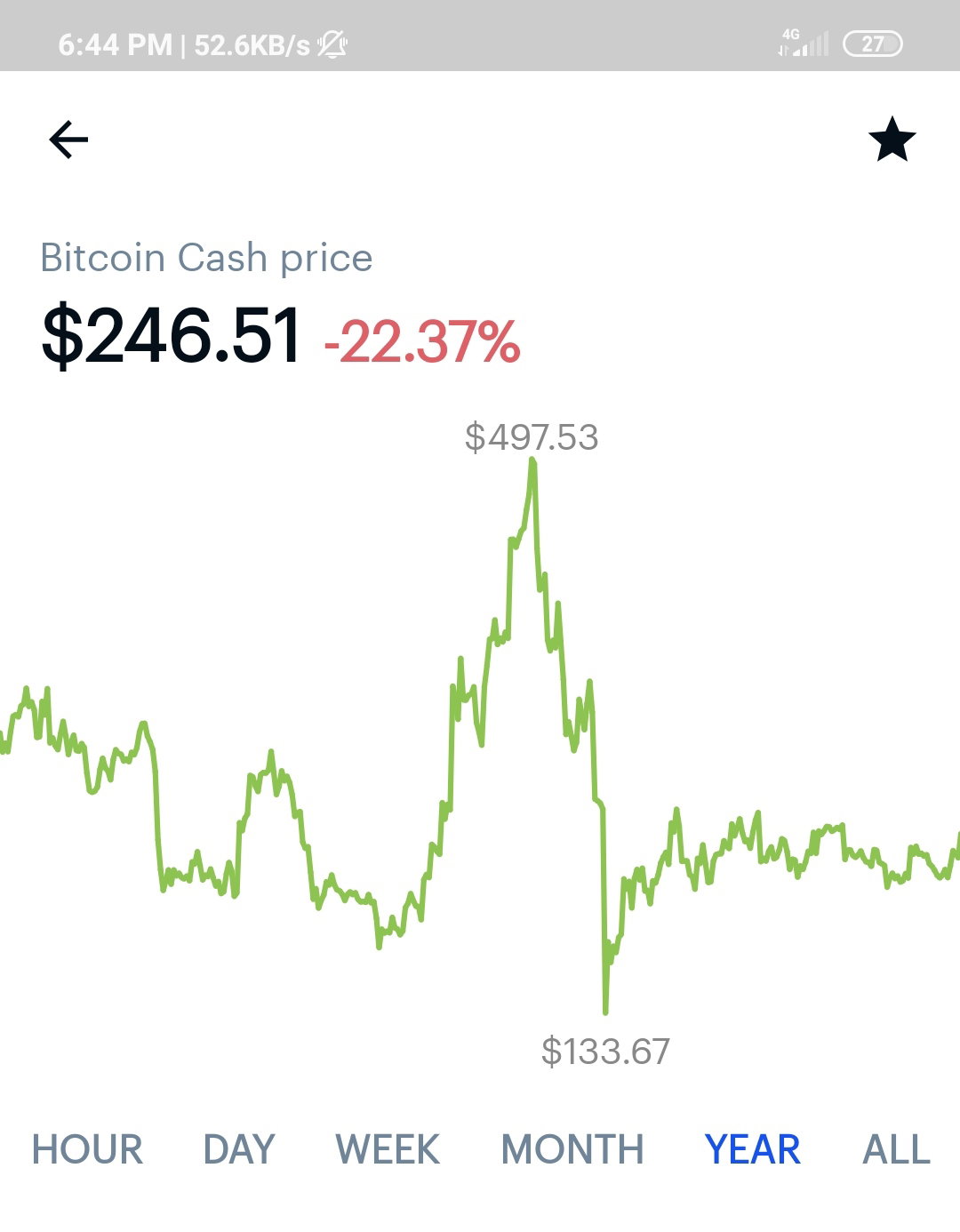
Task: Switch the chart to HOUR range
Action: tap(87, 1149)
